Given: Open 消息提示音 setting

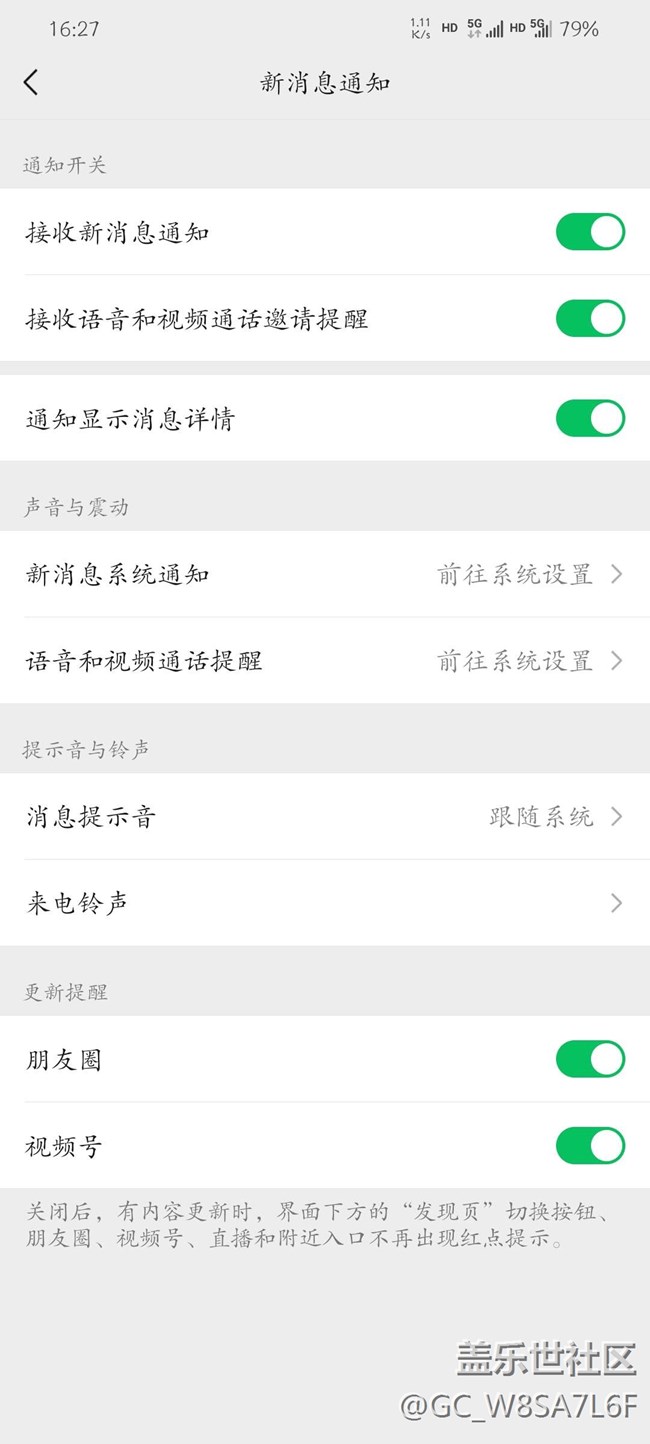Looking at the screenshot, I should 325,816.
